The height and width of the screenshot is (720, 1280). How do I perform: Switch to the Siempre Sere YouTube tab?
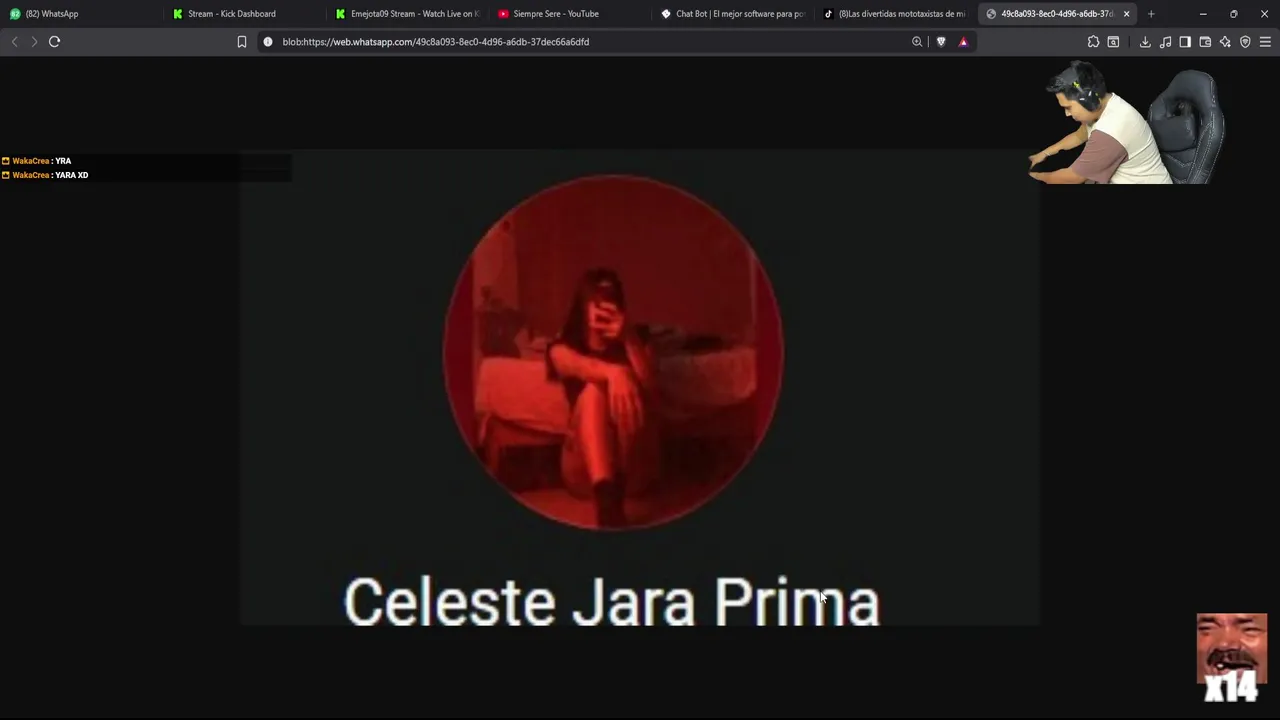(x=555, y=14)
